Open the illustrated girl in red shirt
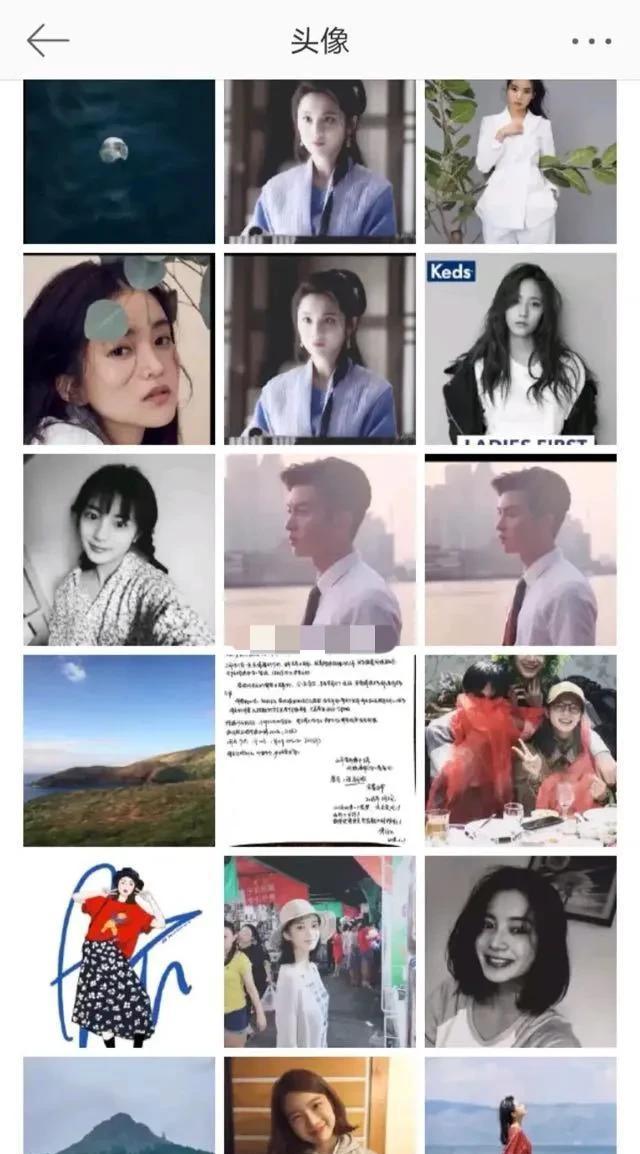 click(119, 951)
